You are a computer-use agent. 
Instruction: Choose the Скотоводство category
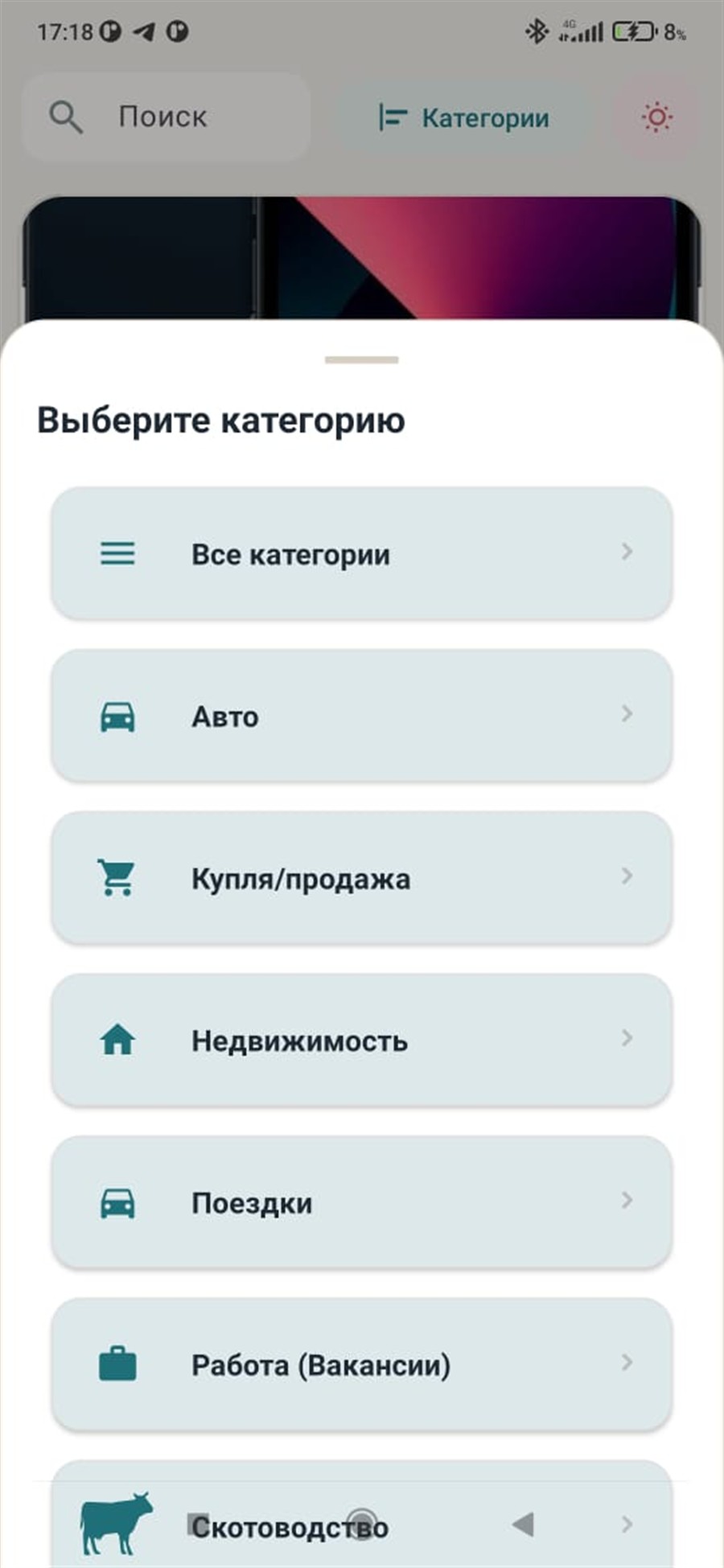point(362,1516)
